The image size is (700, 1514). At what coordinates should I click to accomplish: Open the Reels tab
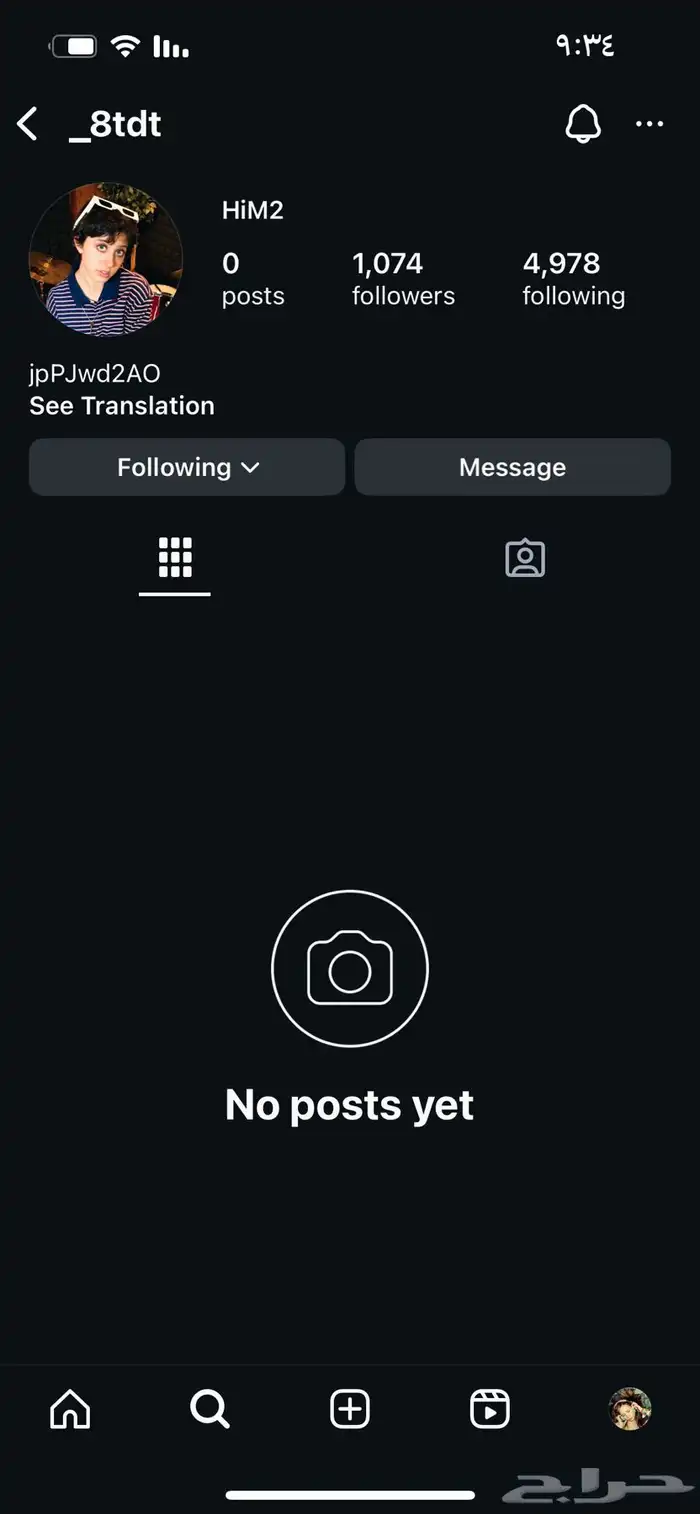[490, 1409]
